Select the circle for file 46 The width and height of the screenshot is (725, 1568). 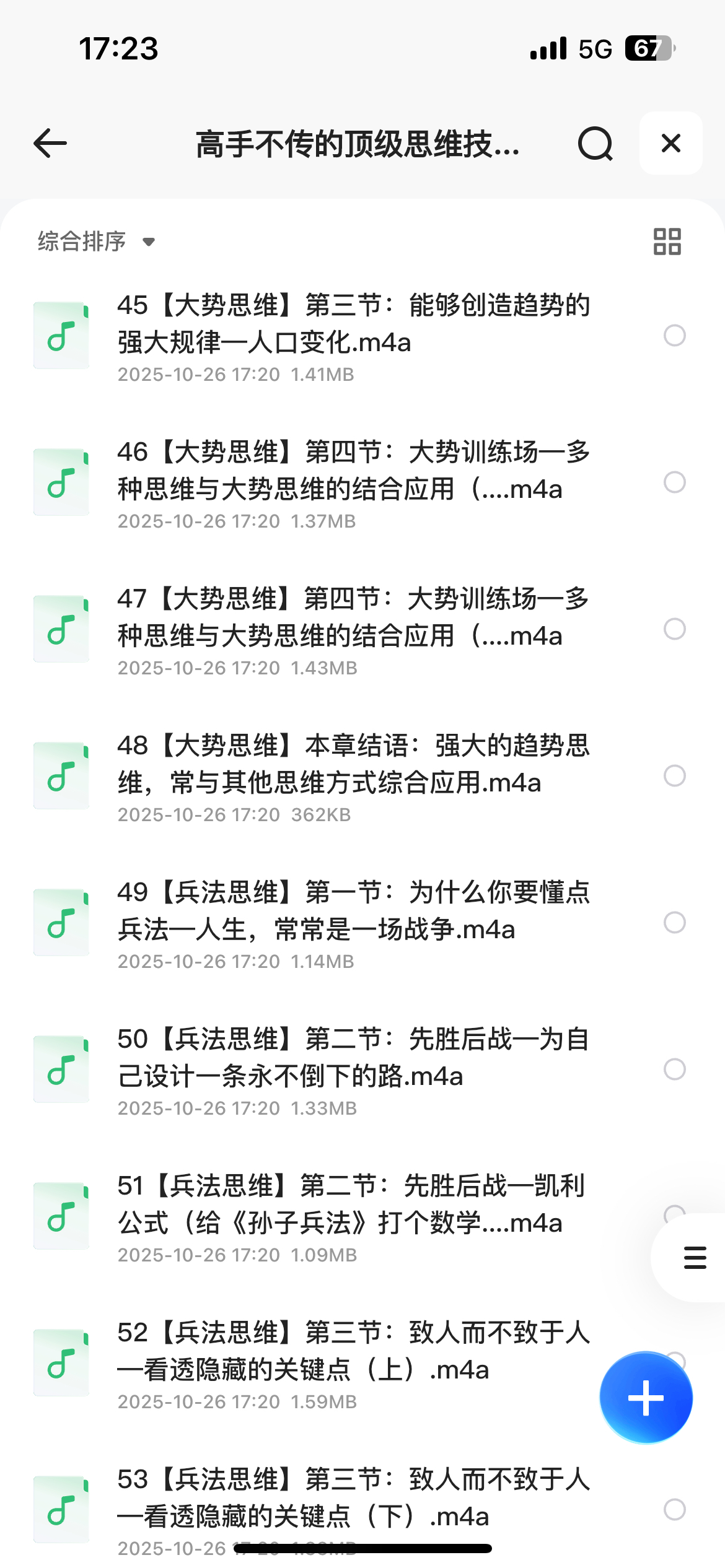pos(675,482)
